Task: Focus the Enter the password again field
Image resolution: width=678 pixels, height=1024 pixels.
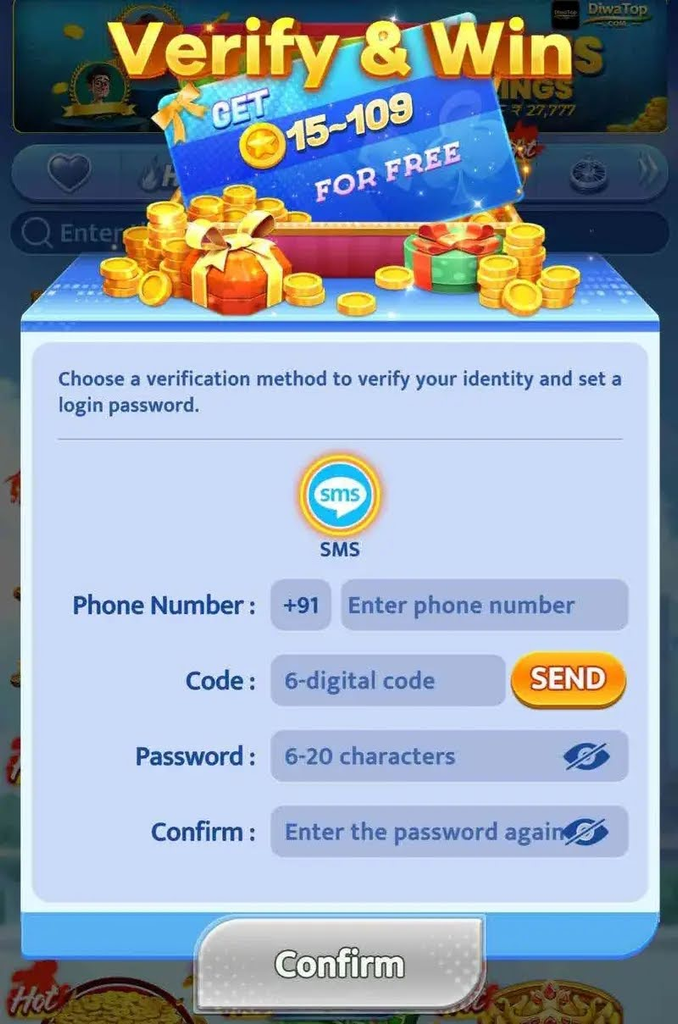Action: [x=449, y=831]
